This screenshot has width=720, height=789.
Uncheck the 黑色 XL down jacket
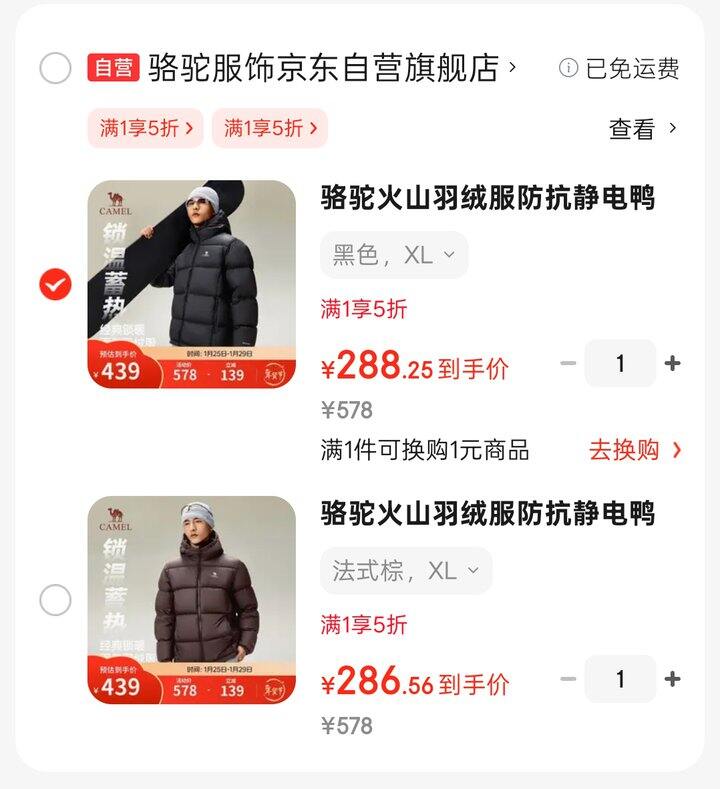pos(55,284)
